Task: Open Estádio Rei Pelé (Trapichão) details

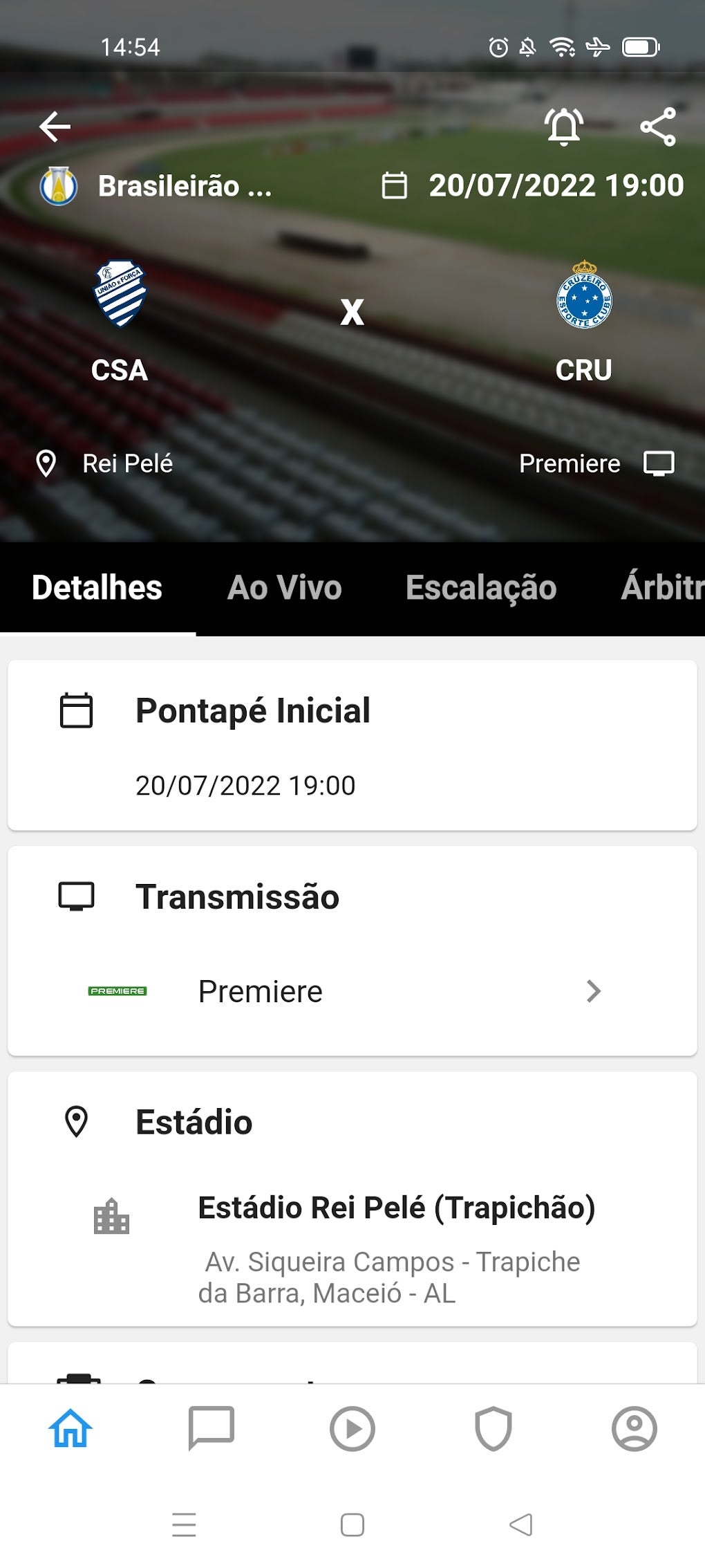Action: pyautogui.click(x=396, y=1208)
